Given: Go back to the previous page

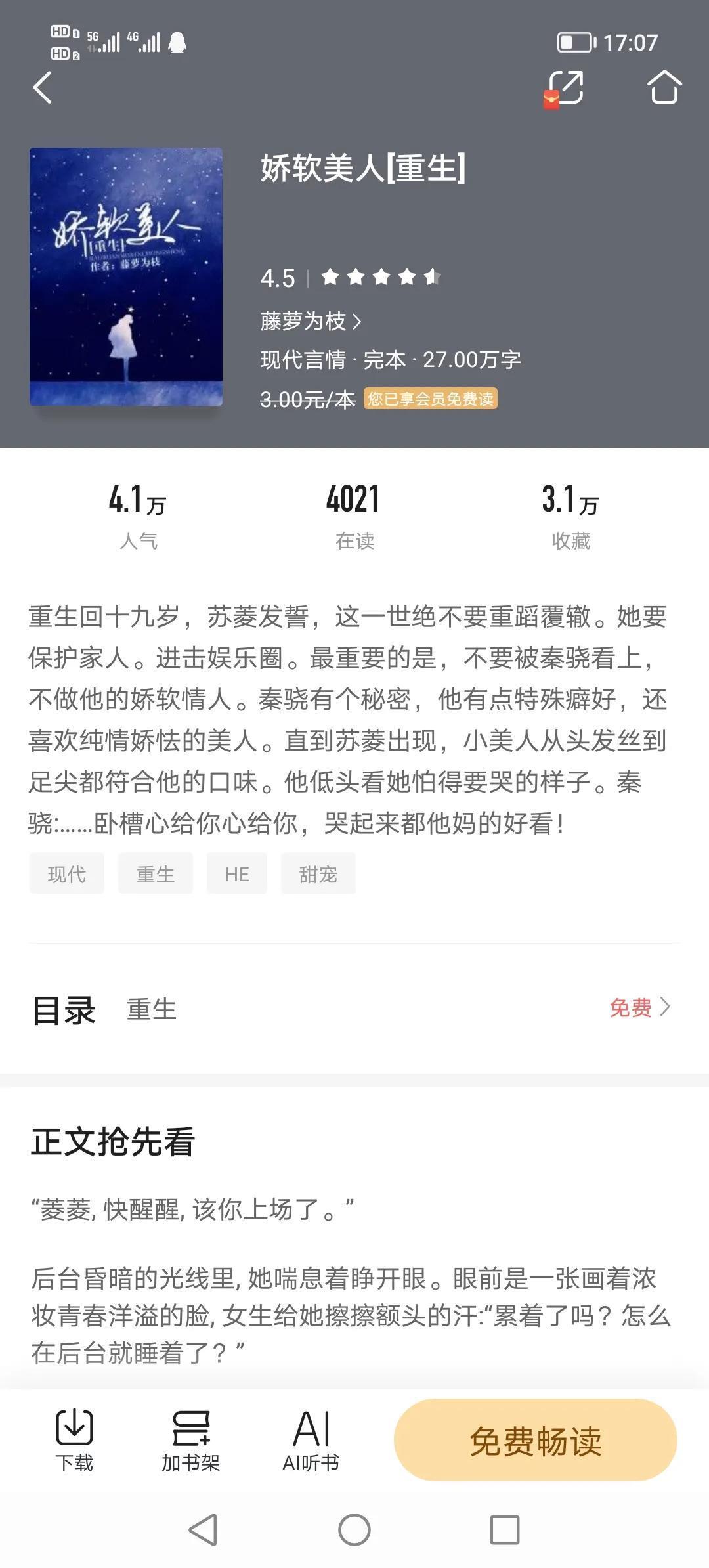Looking at the screenshot, I should [43, 88].
